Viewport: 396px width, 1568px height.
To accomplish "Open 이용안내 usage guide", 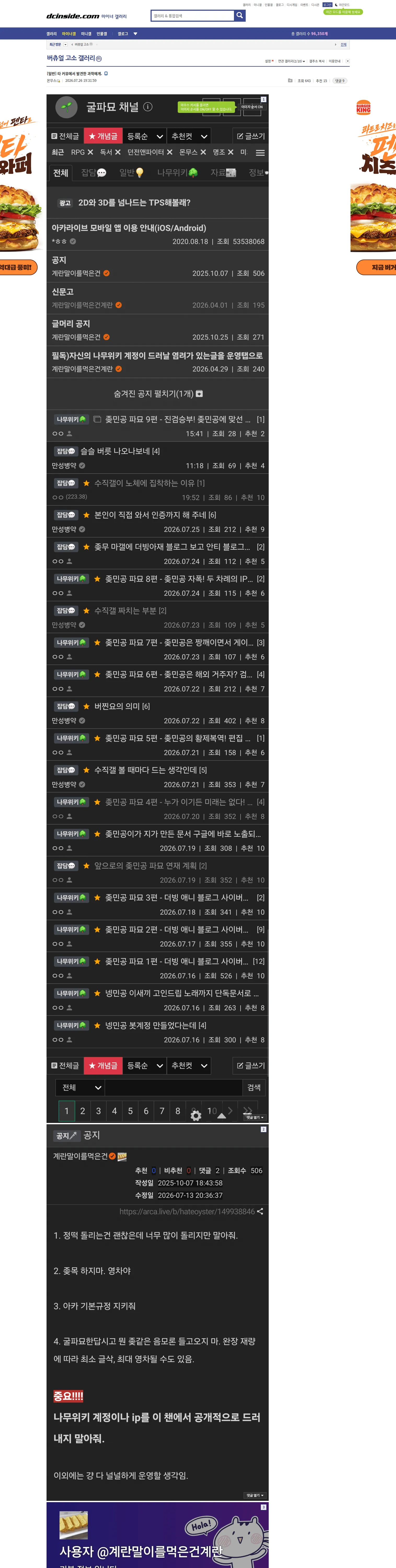I will tap(335, 61).
